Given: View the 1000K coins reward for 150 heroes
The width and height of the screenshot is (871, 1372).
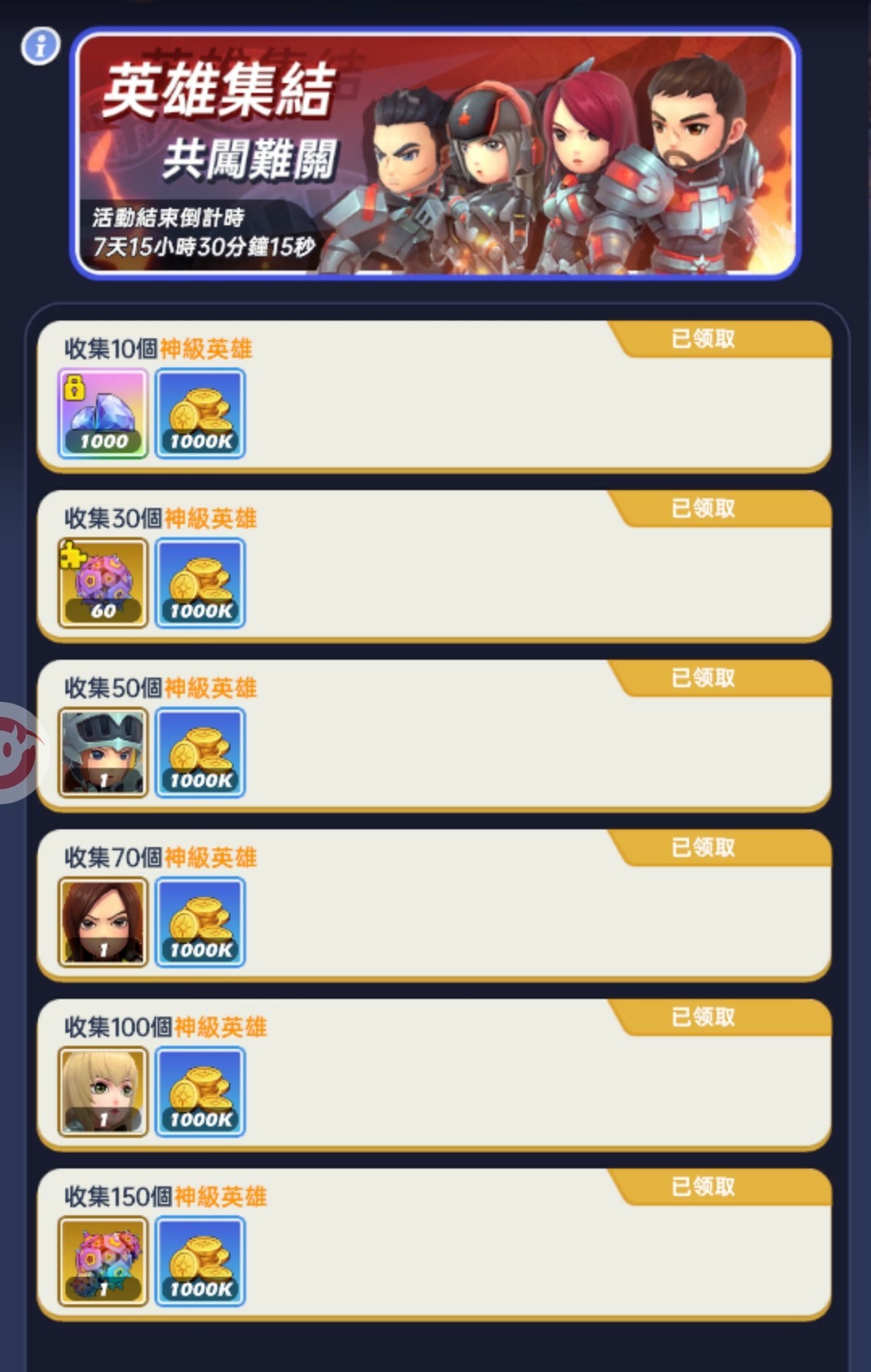Looking at the screenshot, I should click(x=200, y=1261).
